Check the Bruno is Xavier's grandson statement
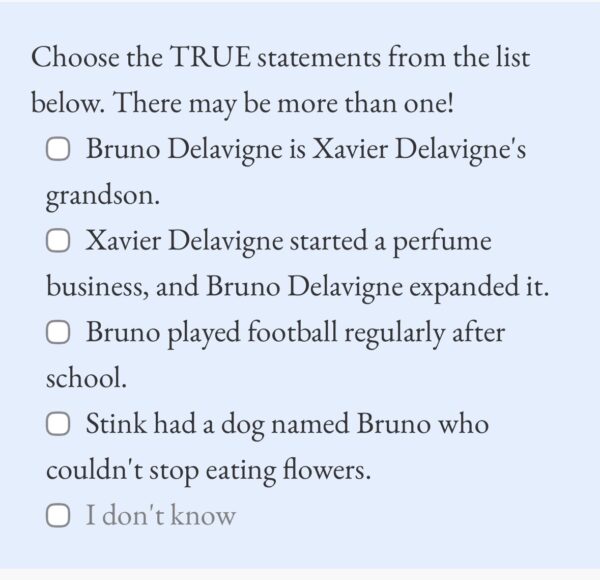Screen dimensions: 600x580 click(58, 151)
